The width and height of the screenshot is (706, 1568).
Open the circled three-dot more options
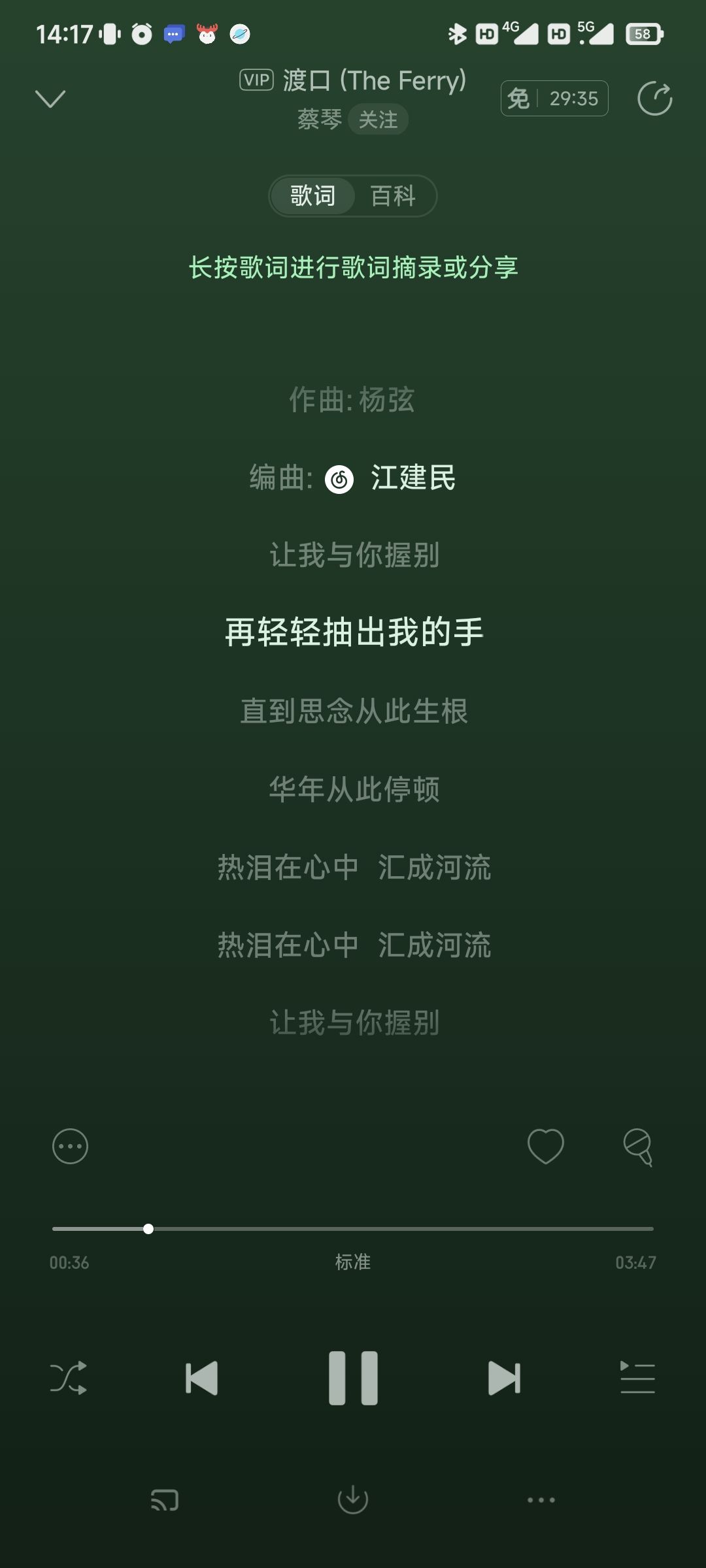pos(70,1147)
